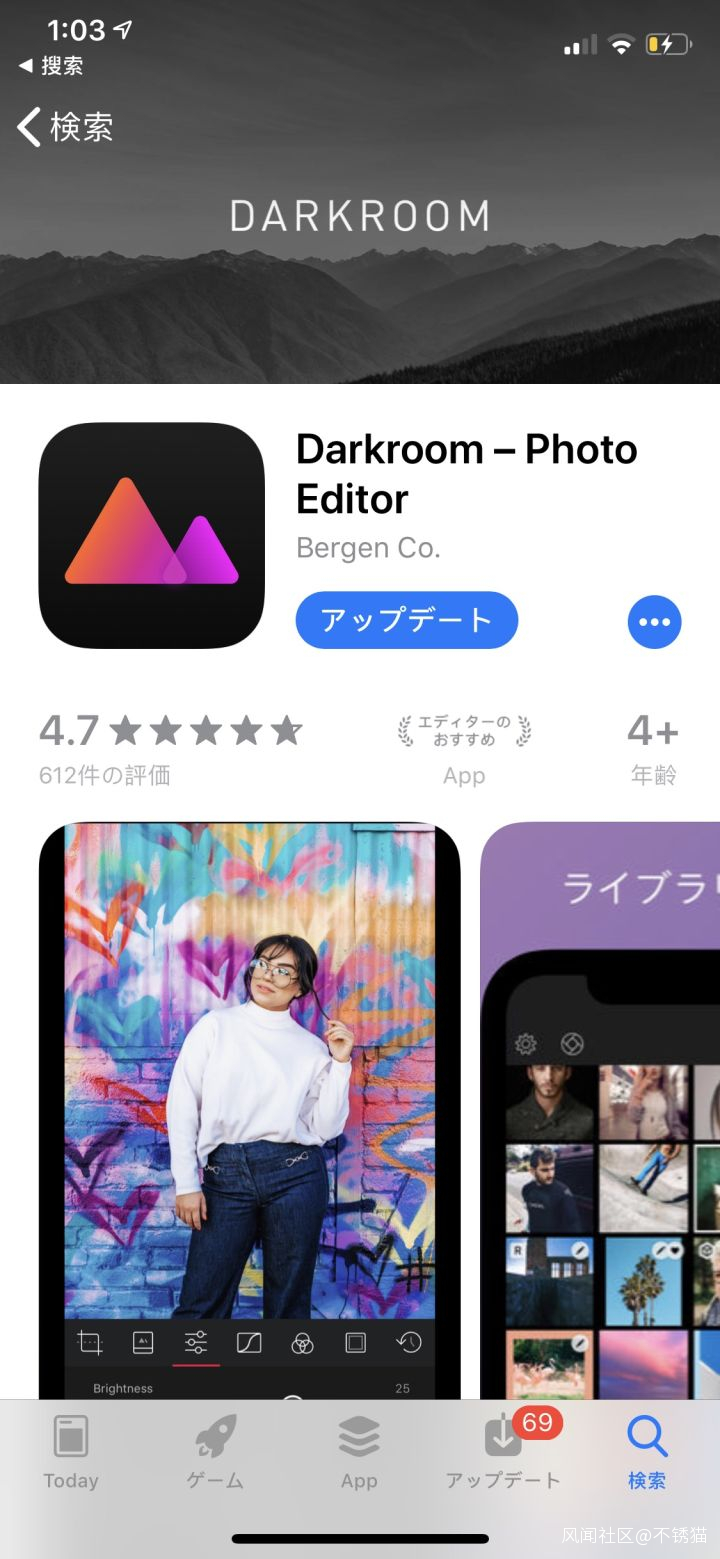The image size is (720, 1559).
Task: Open the Today tab
Action: pyautogui.click(x=71, y=1453)
